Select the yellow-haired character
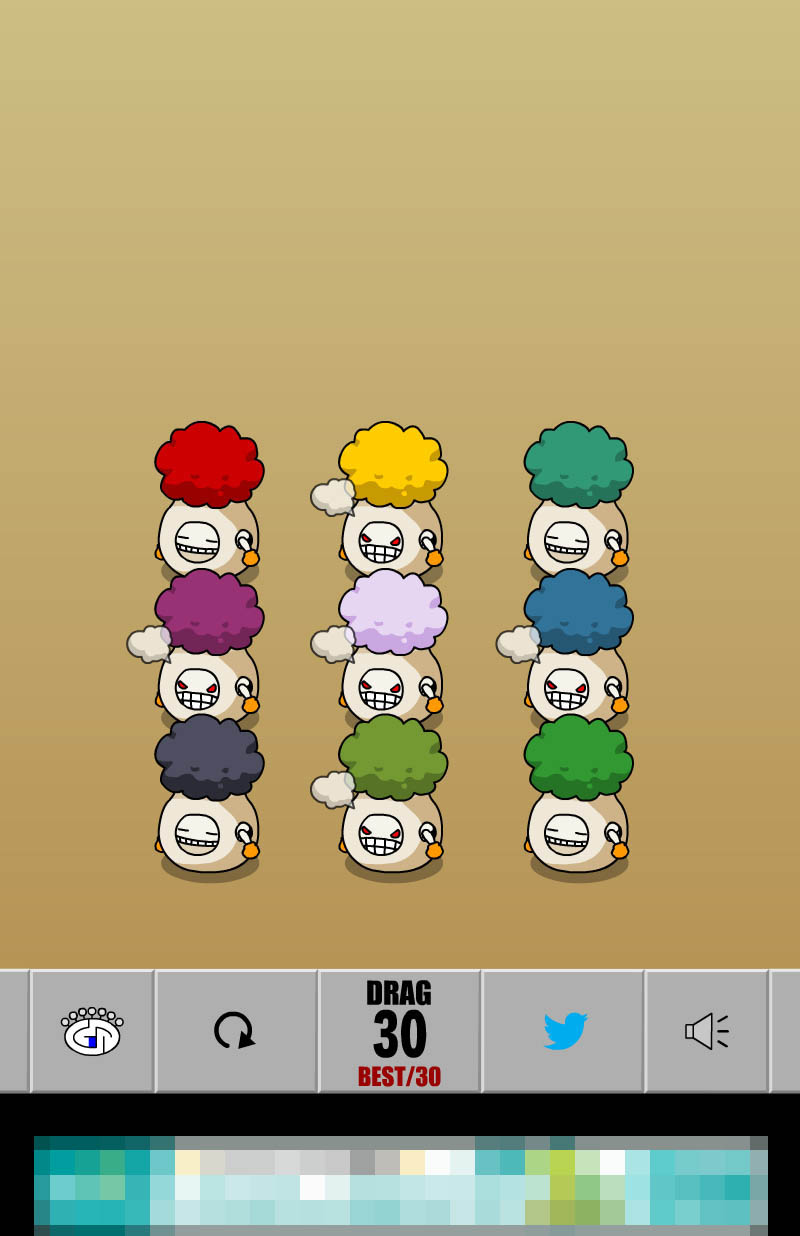The height and width of the screenshot is (1236, 800). 392,500
